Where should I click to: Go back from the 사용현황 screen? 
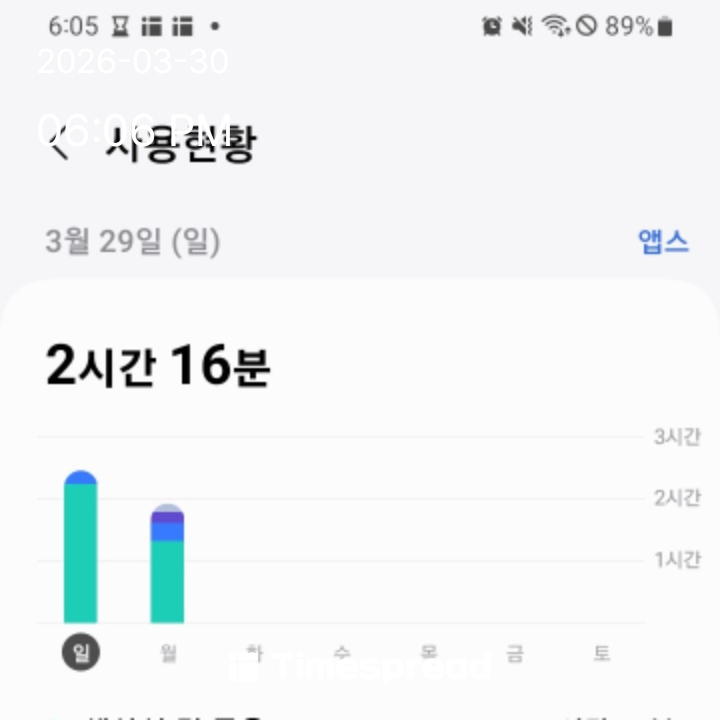[60, 146]
